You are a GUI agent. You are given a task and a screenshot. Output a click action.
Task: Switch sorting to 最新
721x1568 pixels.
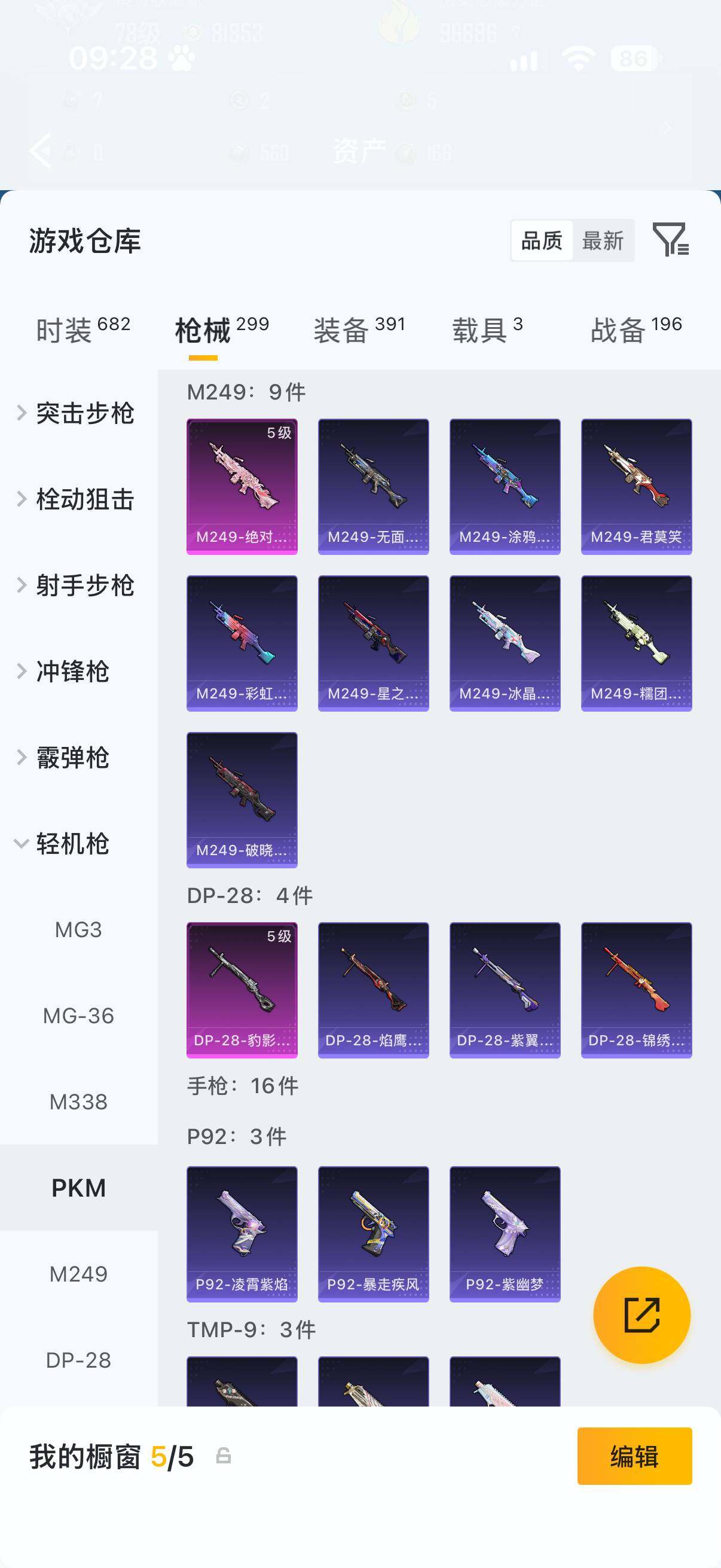pyautogui.click(x=603, y=240)
